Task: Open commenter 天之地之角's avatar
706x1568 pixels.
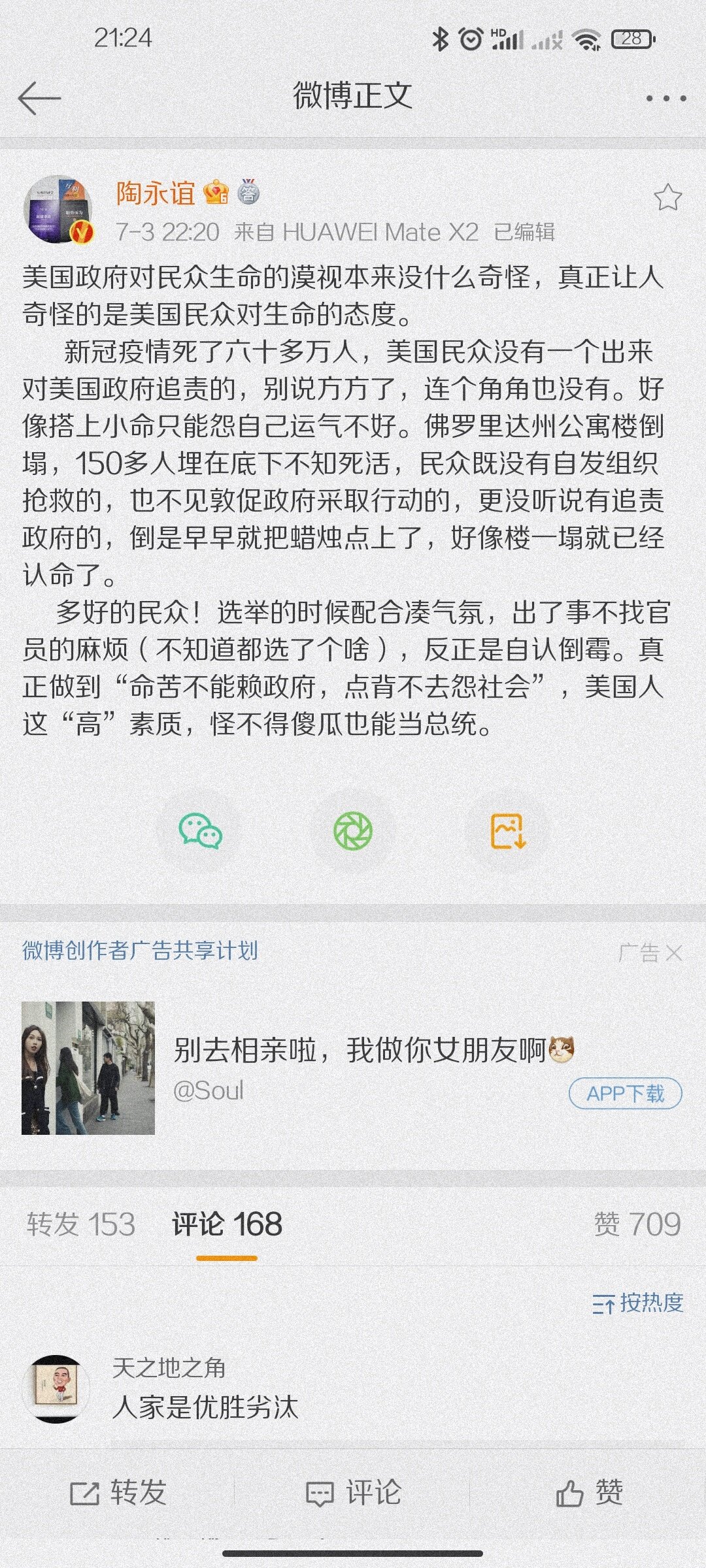Action: 56,1388
